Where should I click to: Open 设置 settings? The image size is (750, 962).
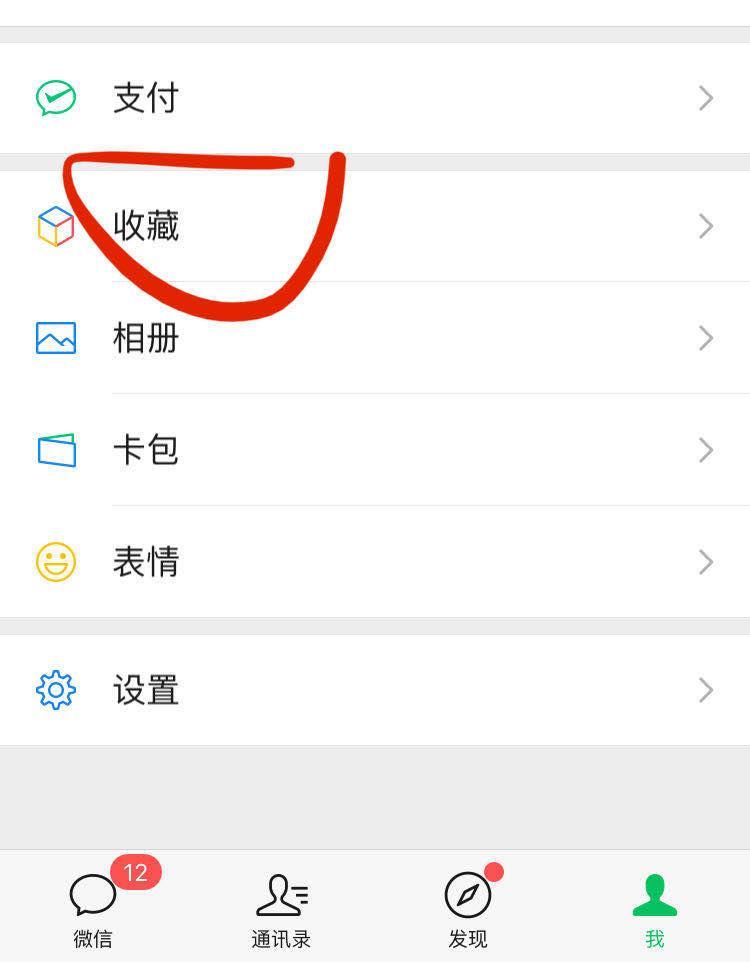click(375, 690)
